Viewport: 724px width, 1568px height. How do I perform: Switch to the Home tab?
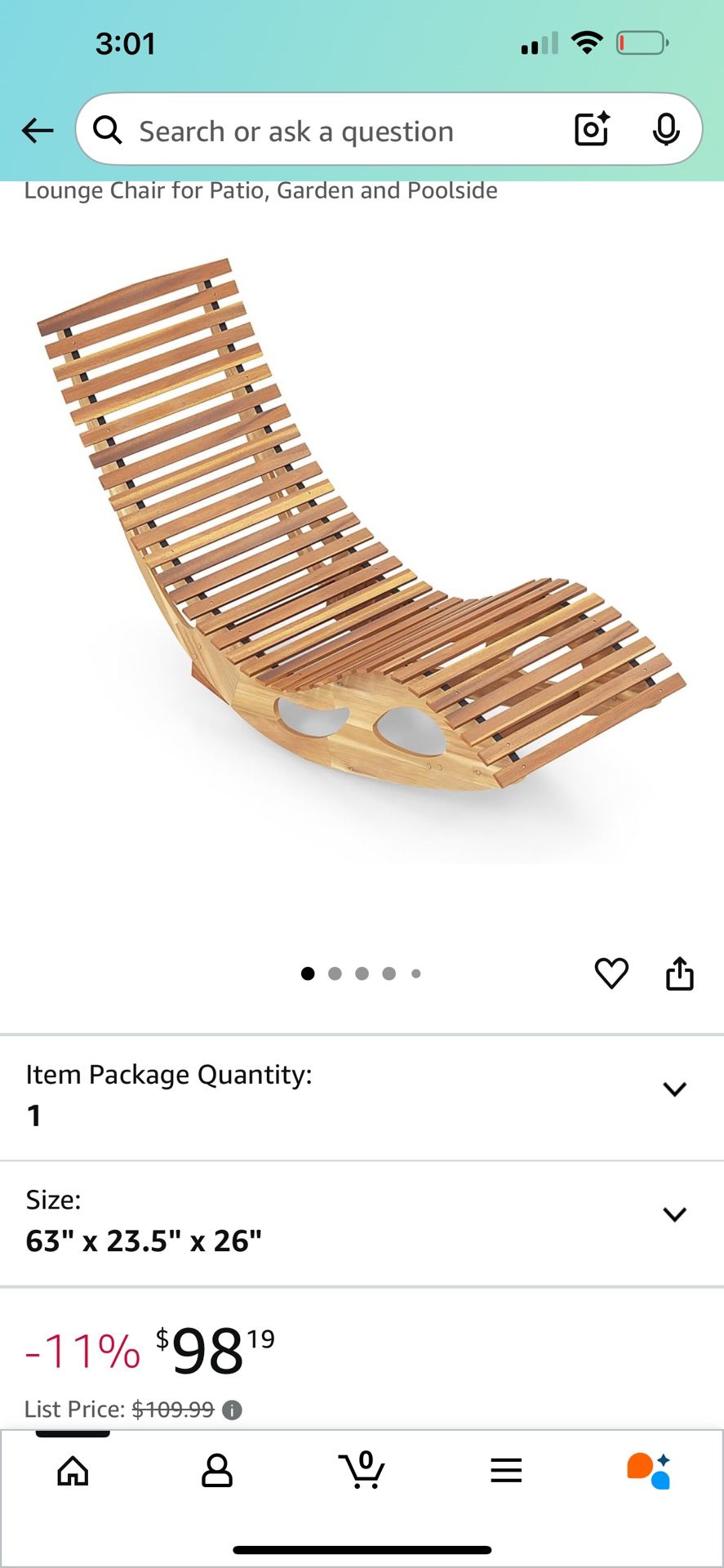click(73, 1471)
